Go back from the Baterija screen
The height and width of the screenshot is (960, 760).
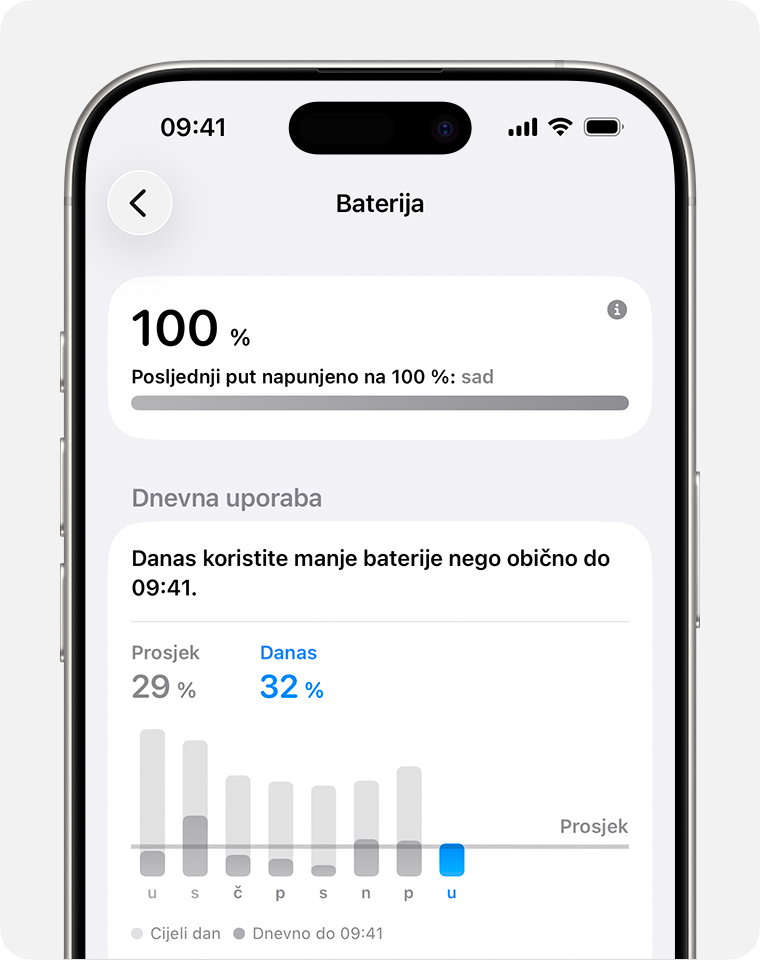(x=139, y=203)
